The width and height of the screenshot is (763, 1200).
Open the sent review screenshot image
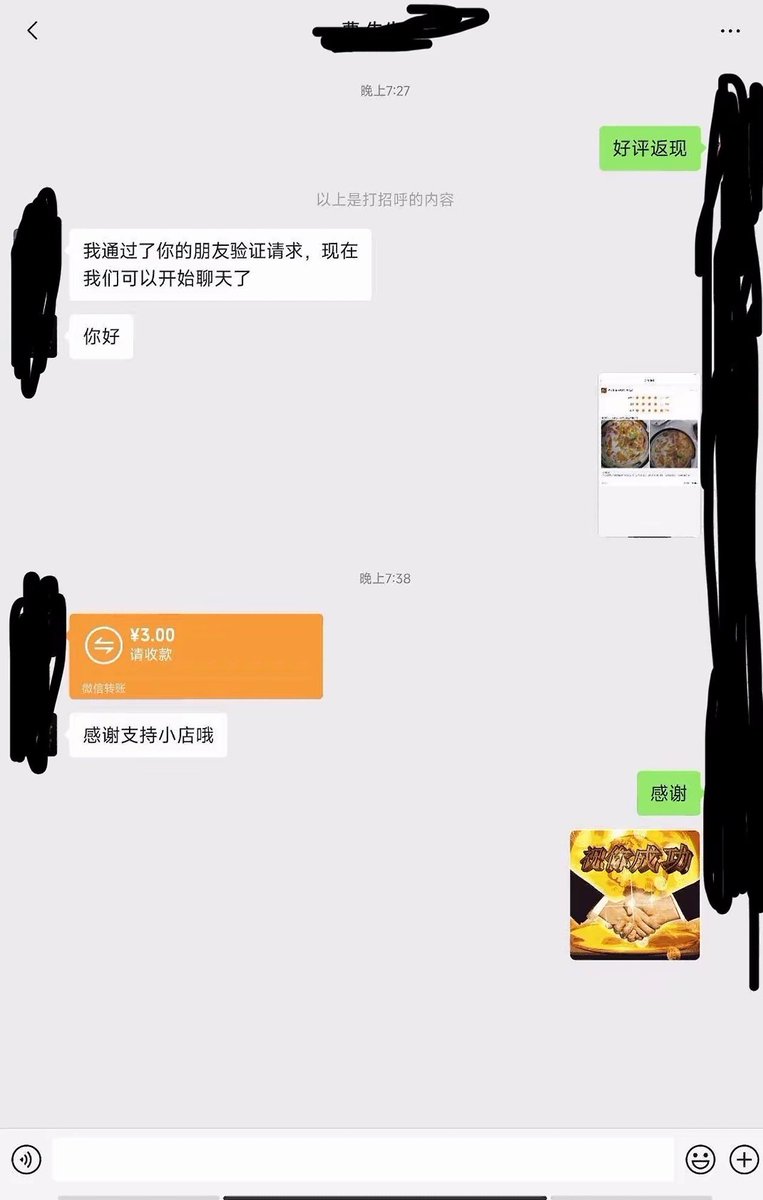pyautogui.click(x=649, y=455)
